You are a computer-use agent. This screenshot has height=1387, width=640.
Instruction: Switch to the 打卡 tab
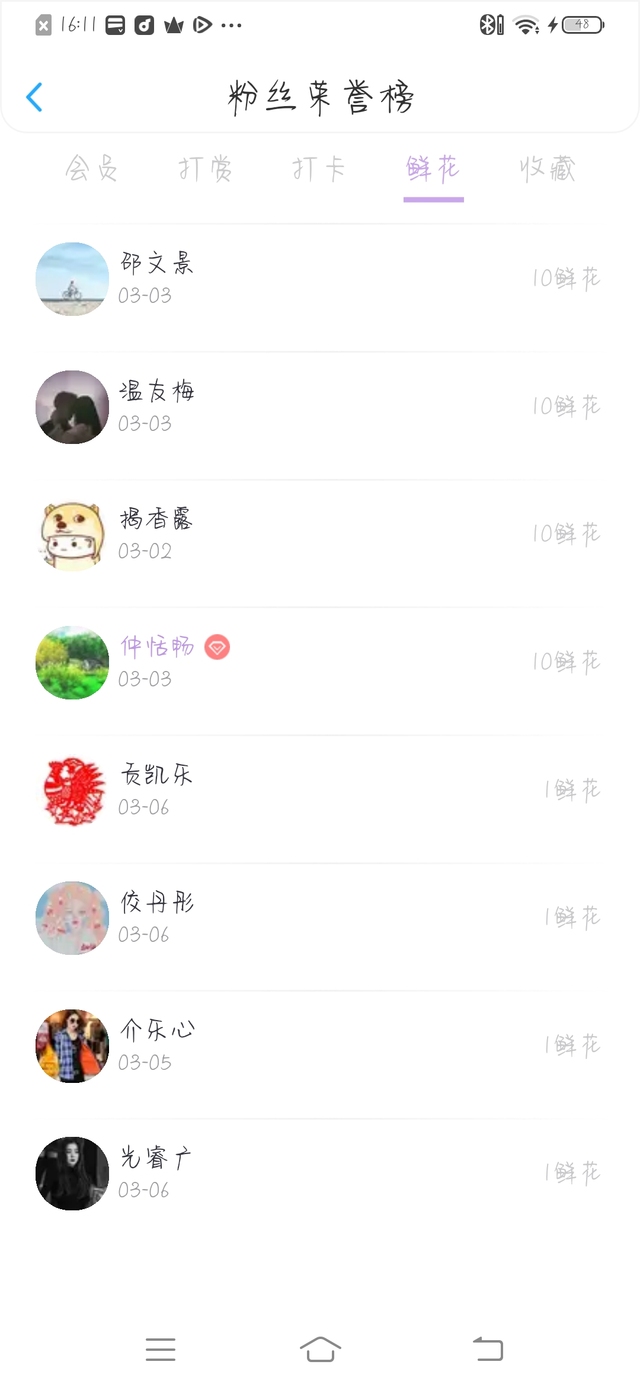(319, 168)
